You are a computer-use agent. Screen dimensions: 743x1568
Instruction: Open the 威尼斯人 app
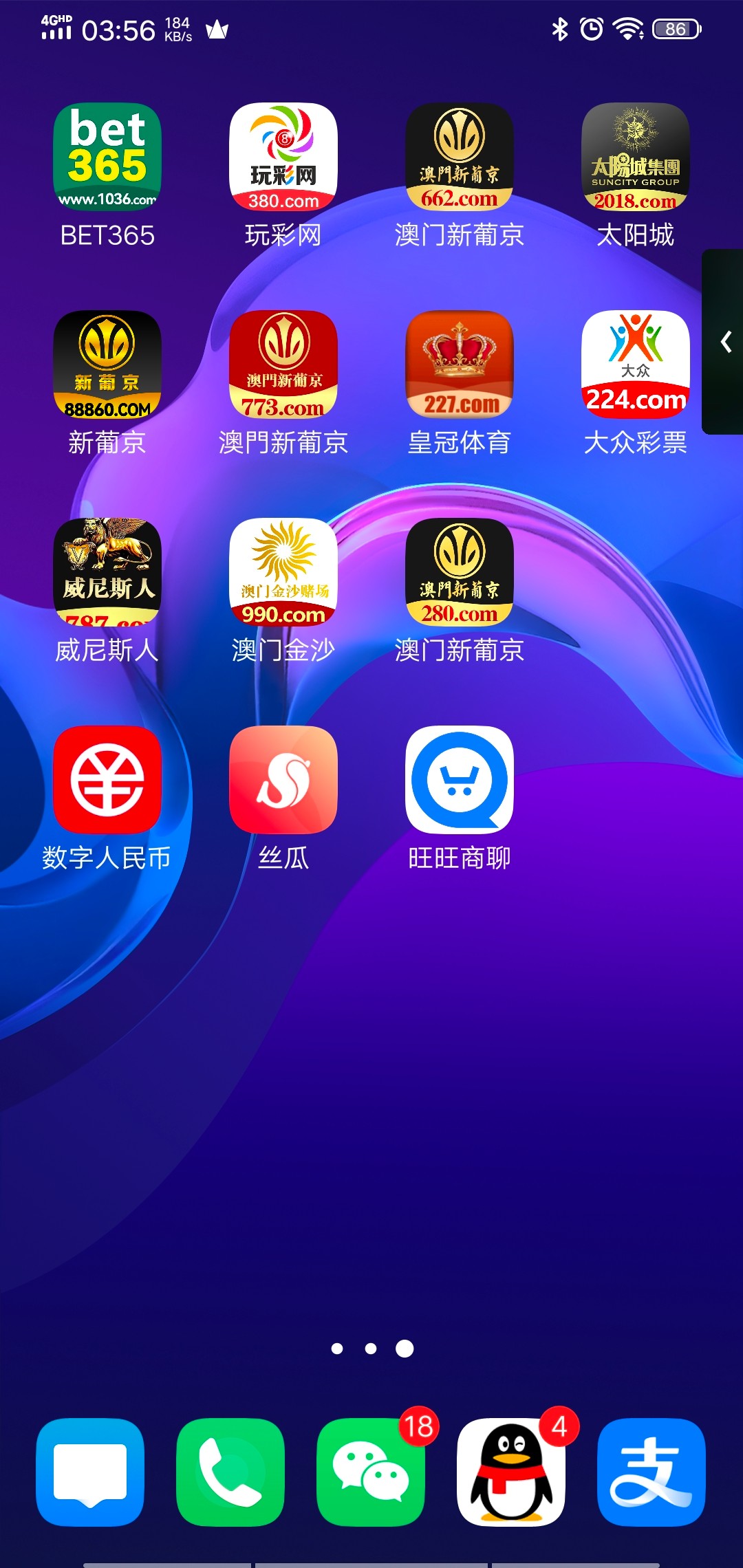click(107, 572)
